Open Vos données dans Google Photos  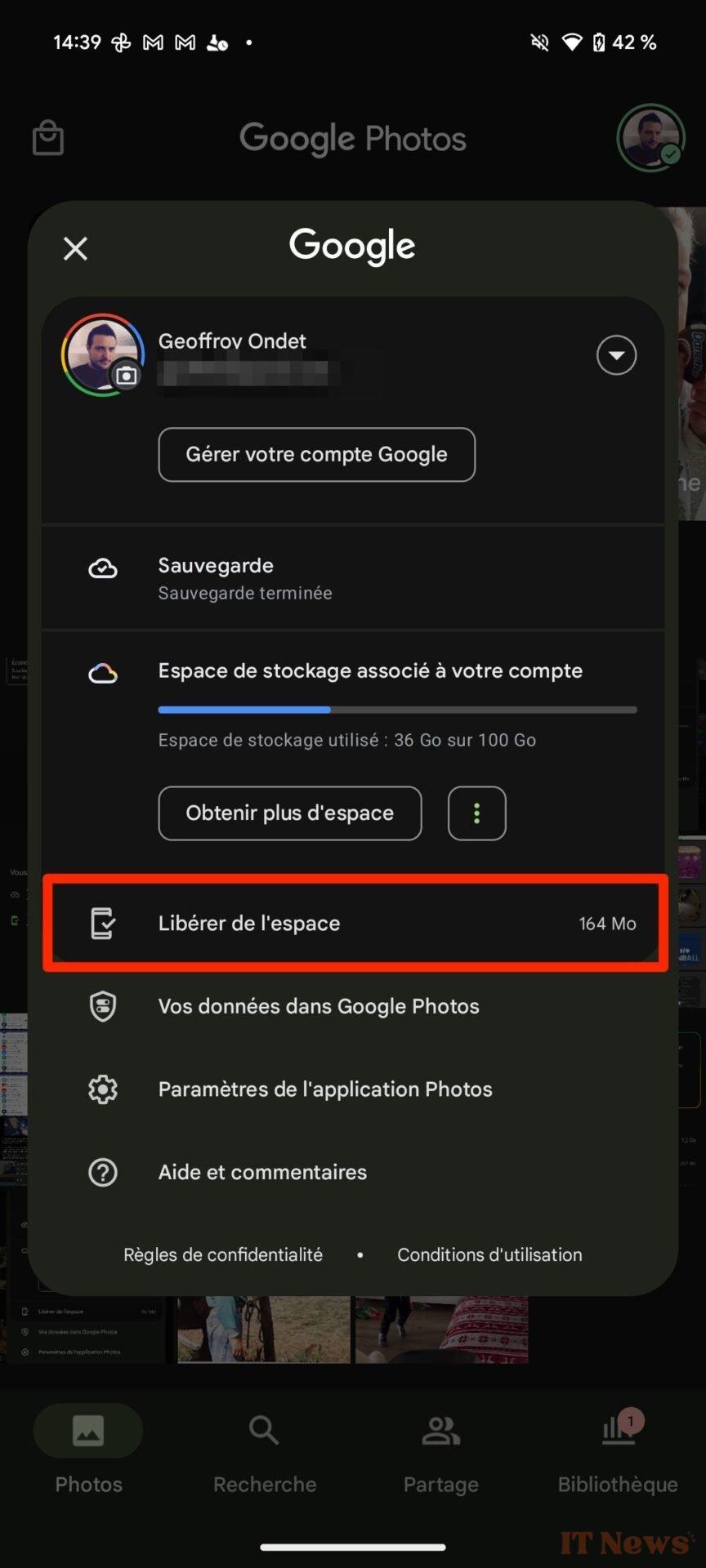click(353, 1006)
